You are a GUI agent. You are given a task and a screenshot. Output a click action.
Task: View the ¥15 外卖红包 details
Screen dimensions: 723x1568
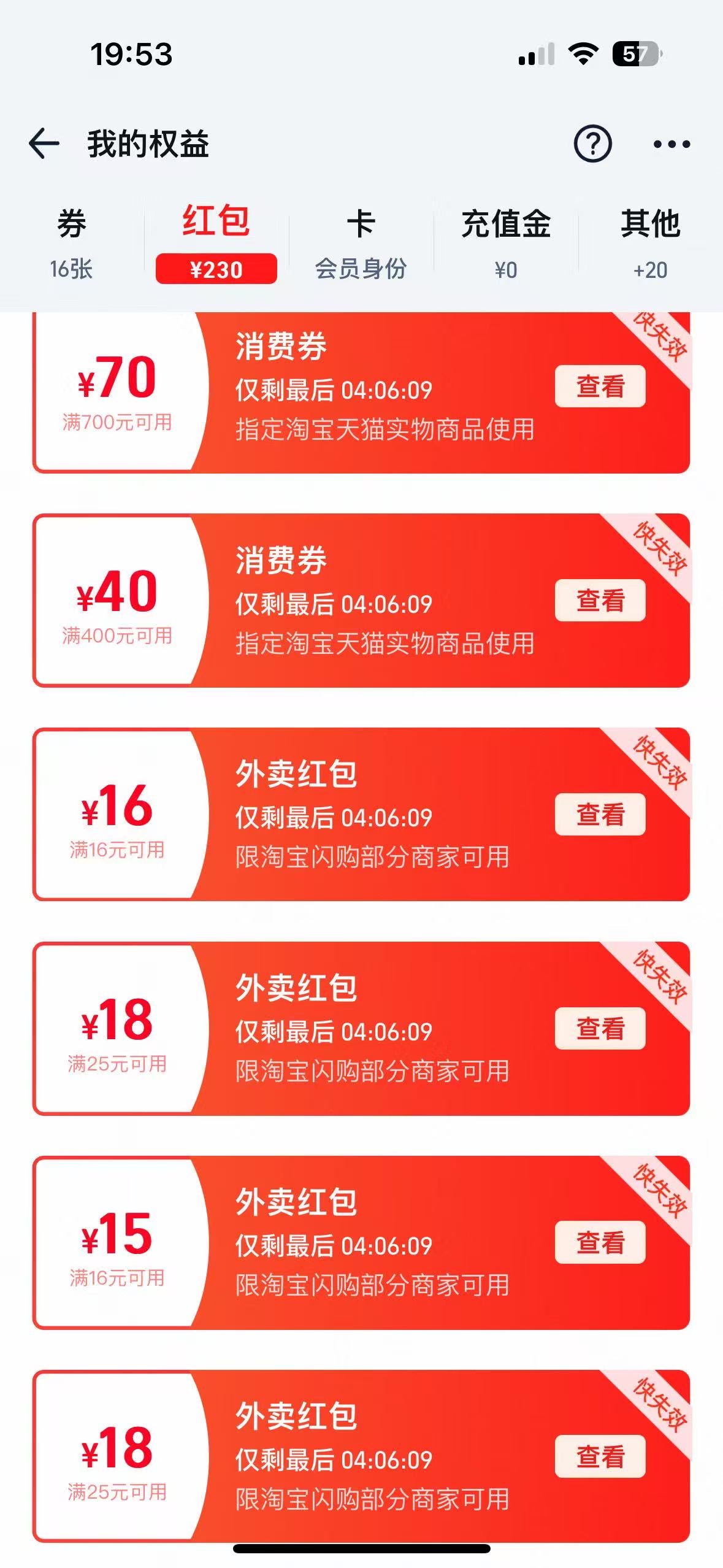coord(600,1243)
